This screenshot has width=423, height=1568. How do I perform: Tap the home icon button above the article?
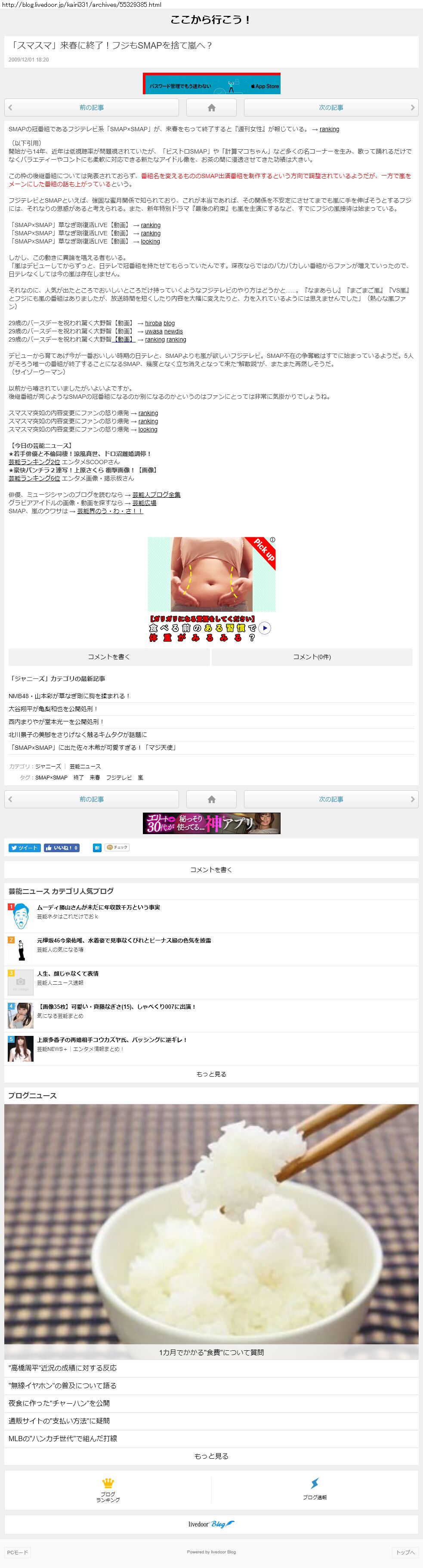[x=211, y=108]
